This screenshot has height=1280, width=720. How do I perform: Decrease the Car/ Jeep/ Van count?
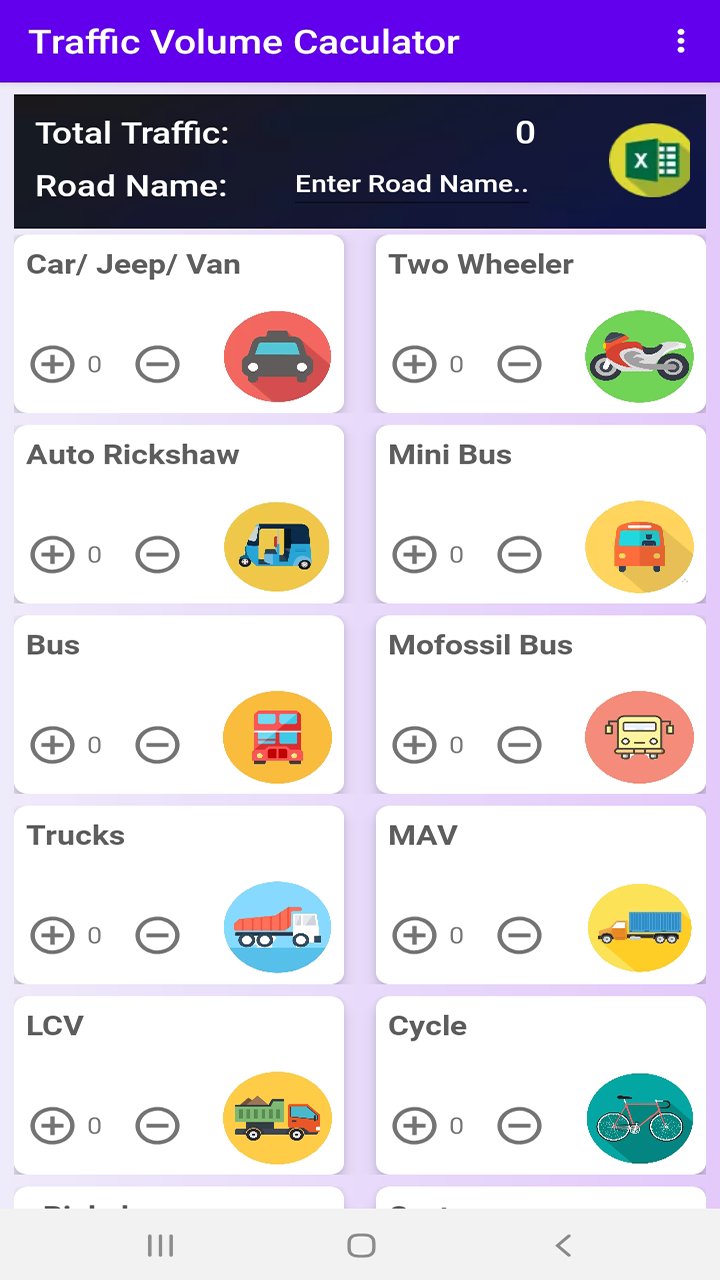coord(157,364)
